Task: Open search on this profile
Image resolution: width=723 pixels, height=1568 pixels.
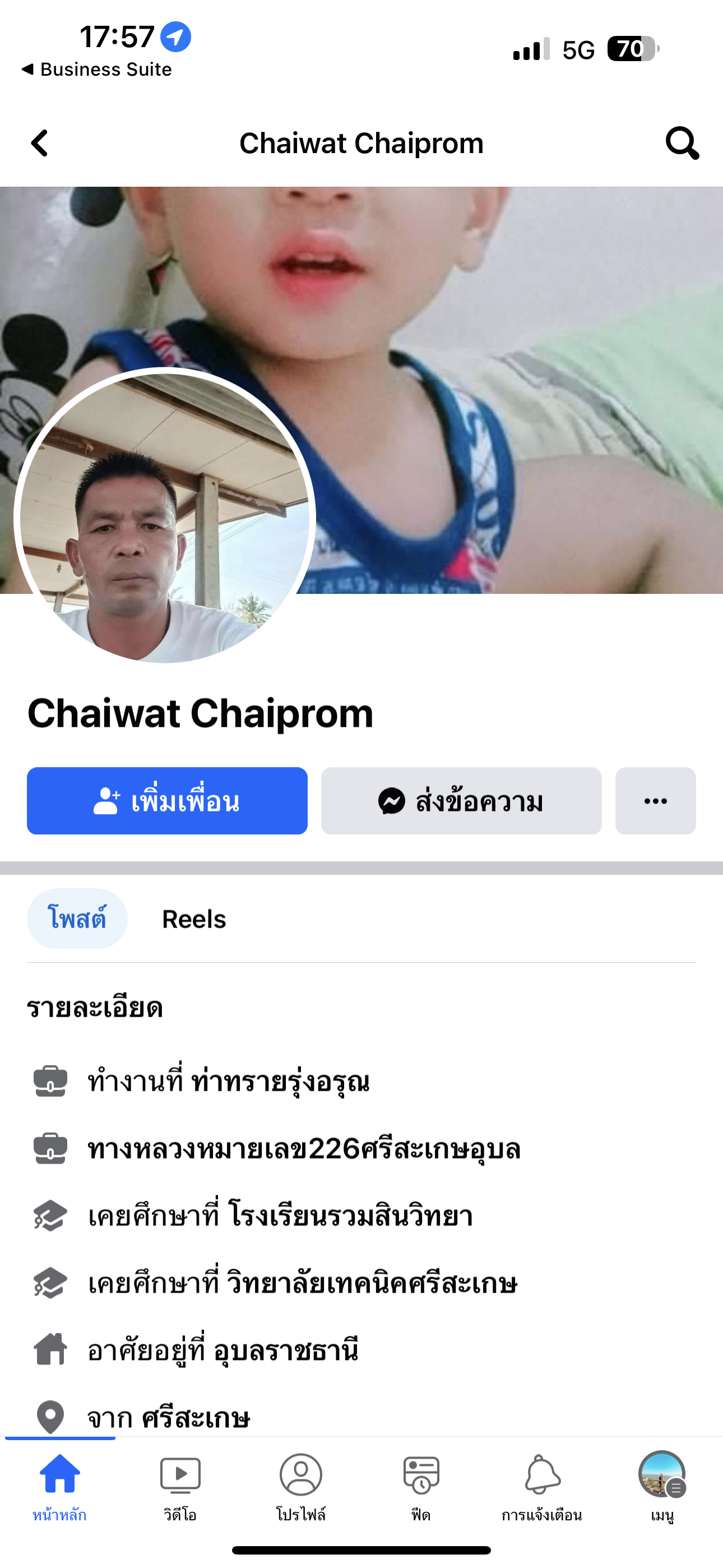Action: pyautogui.click(x=682, y=144)
